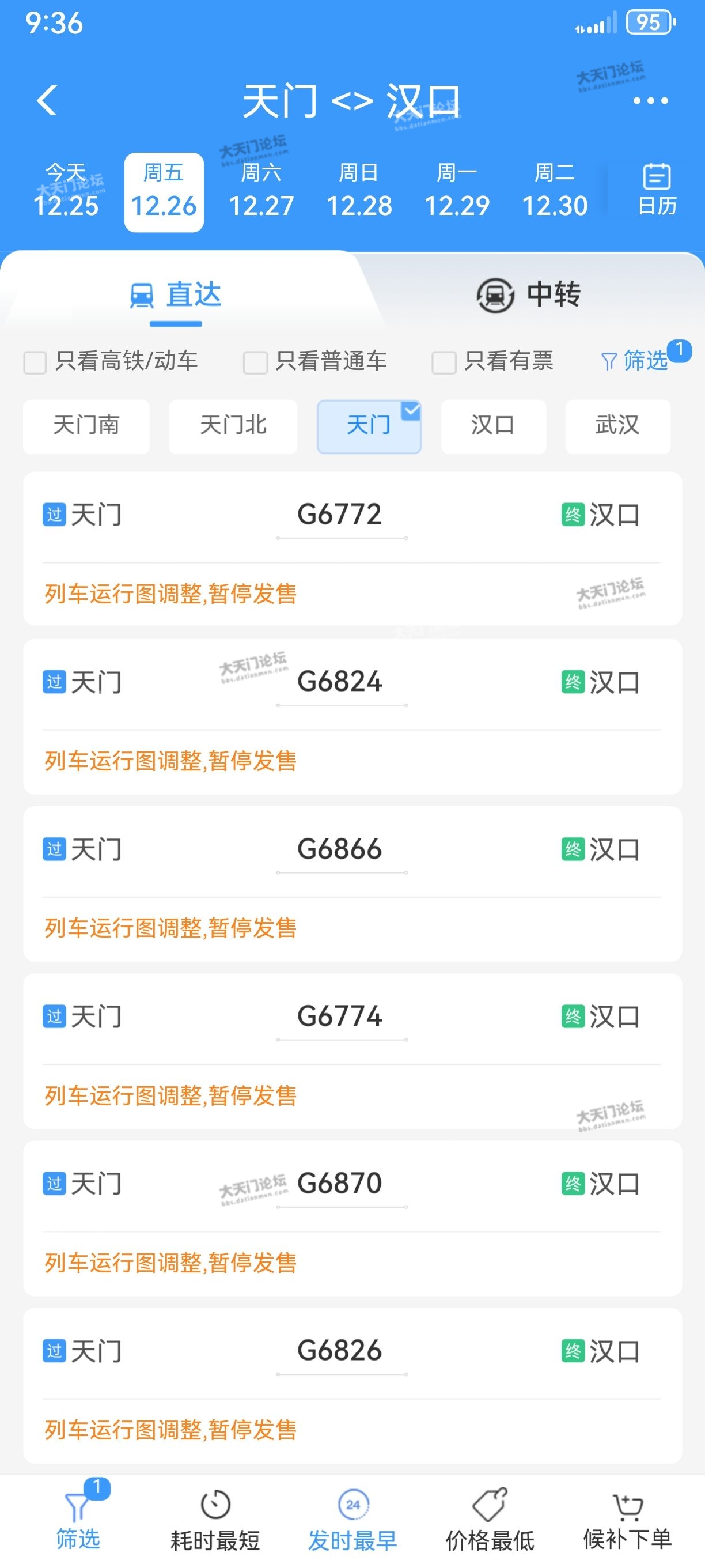Select the 天门南 station chip

[x=86, y=425]
